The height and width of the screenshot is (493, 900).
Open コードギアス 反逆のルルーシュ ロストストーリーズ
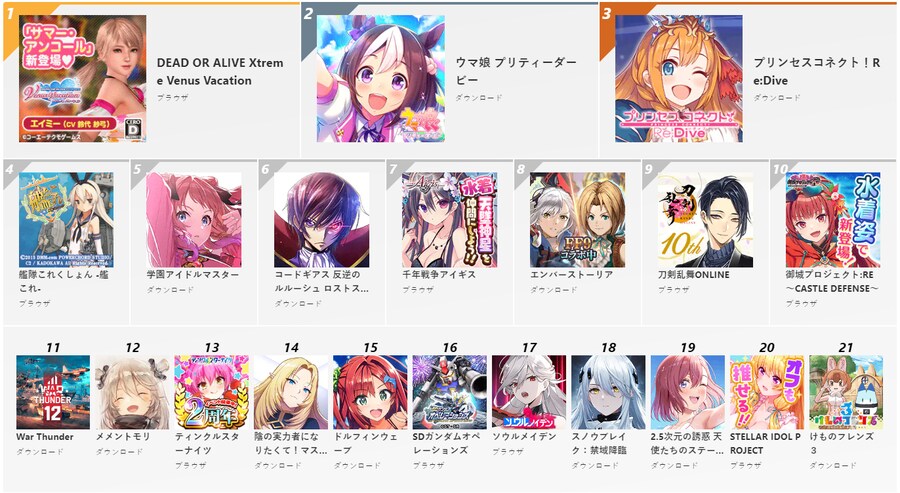pos(321,219)
